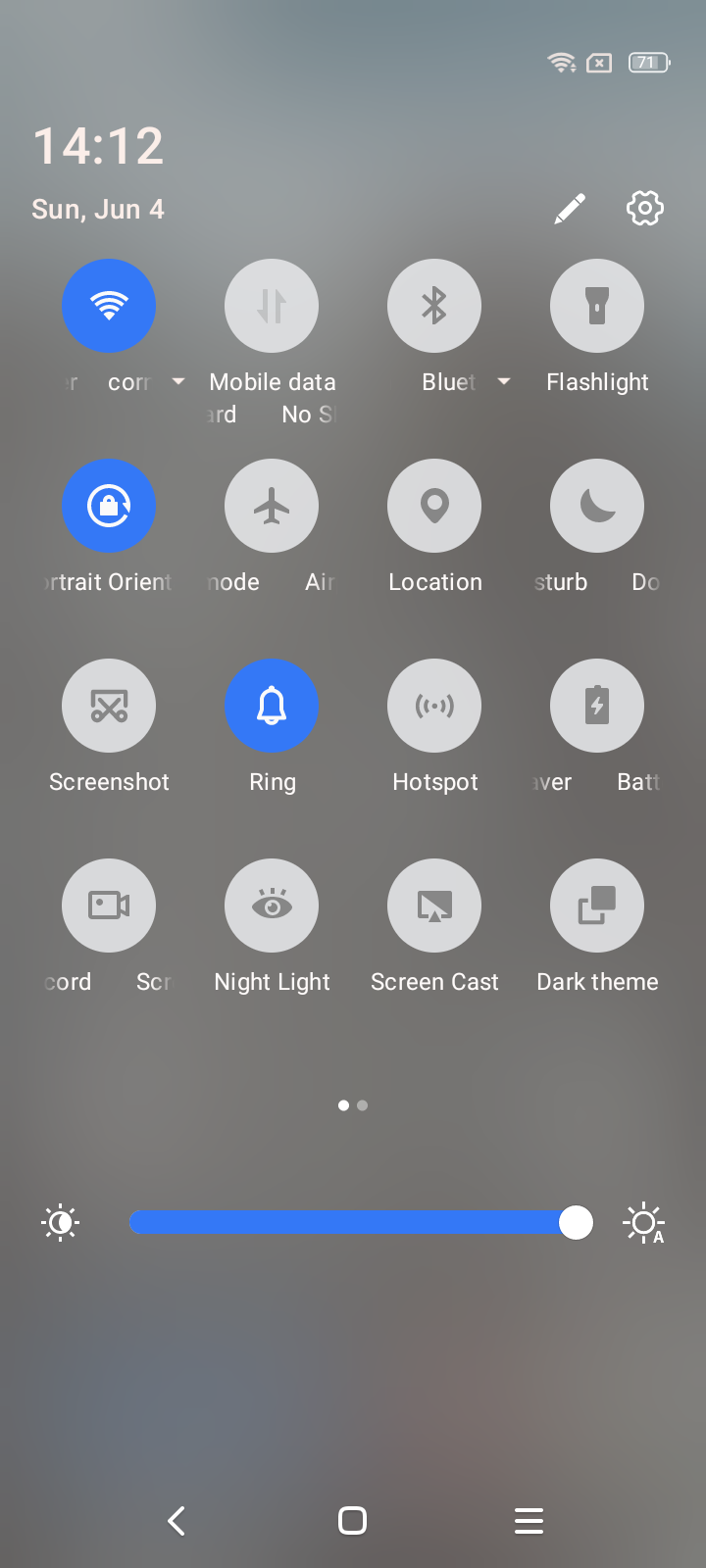The image size is (706, 1568).
Task: Turn on the Hotspot
Action: tap(434, 706)
